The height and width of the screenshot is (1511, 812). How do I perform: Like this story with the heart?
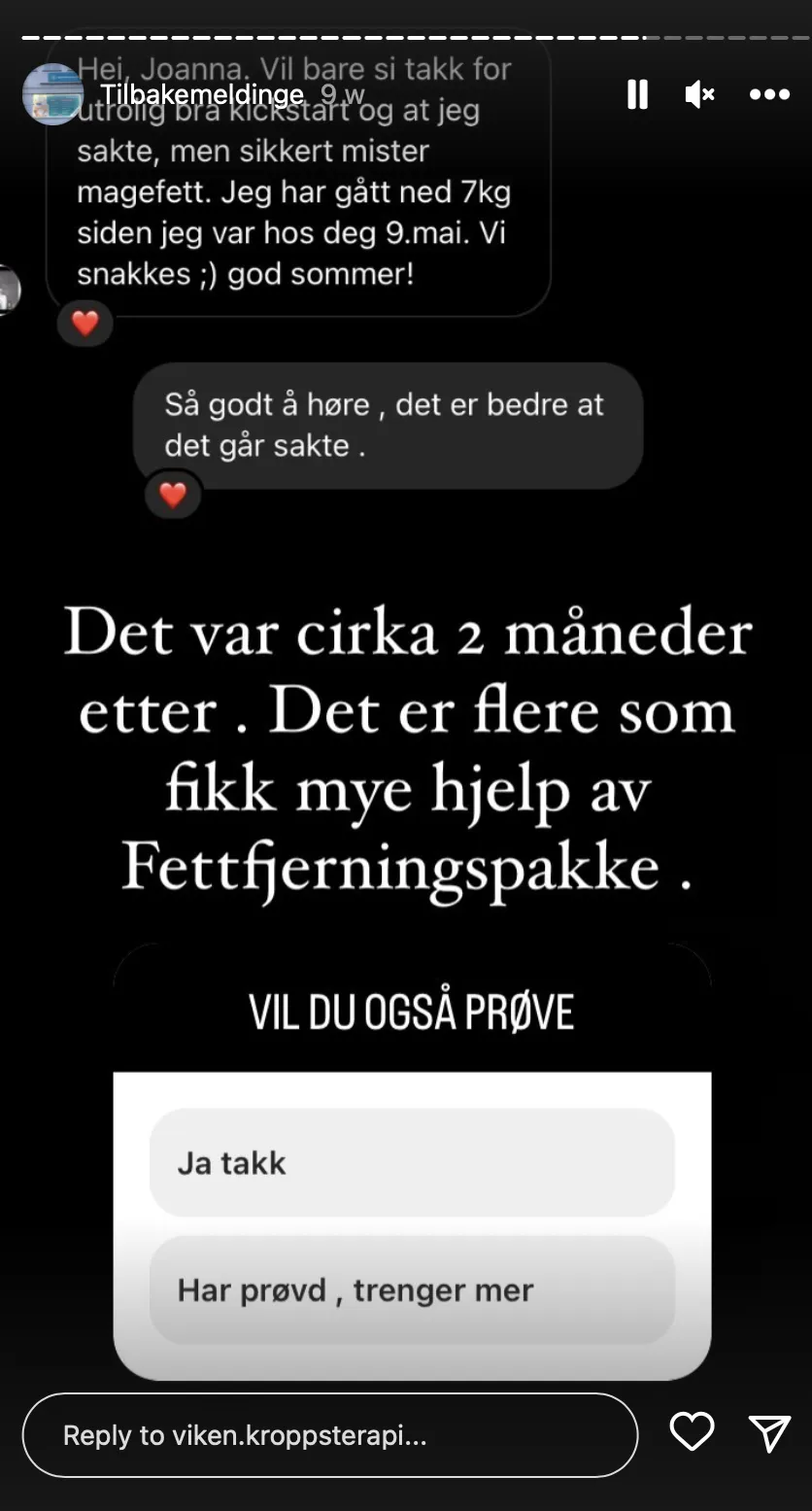692,1432
